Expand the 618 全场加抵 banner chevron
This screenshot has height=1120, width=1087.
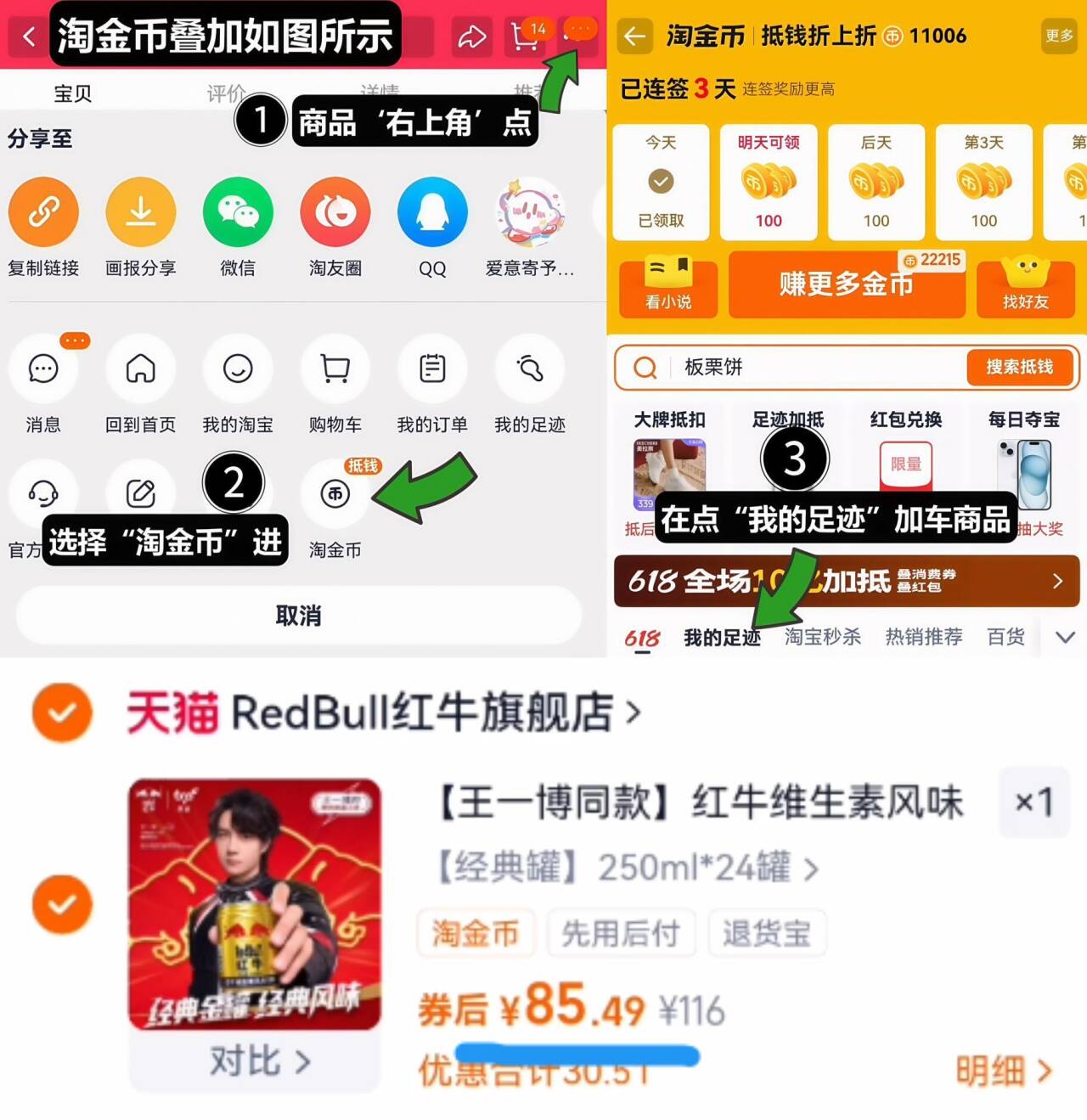pyautogui.click(x=1057, y=581)
